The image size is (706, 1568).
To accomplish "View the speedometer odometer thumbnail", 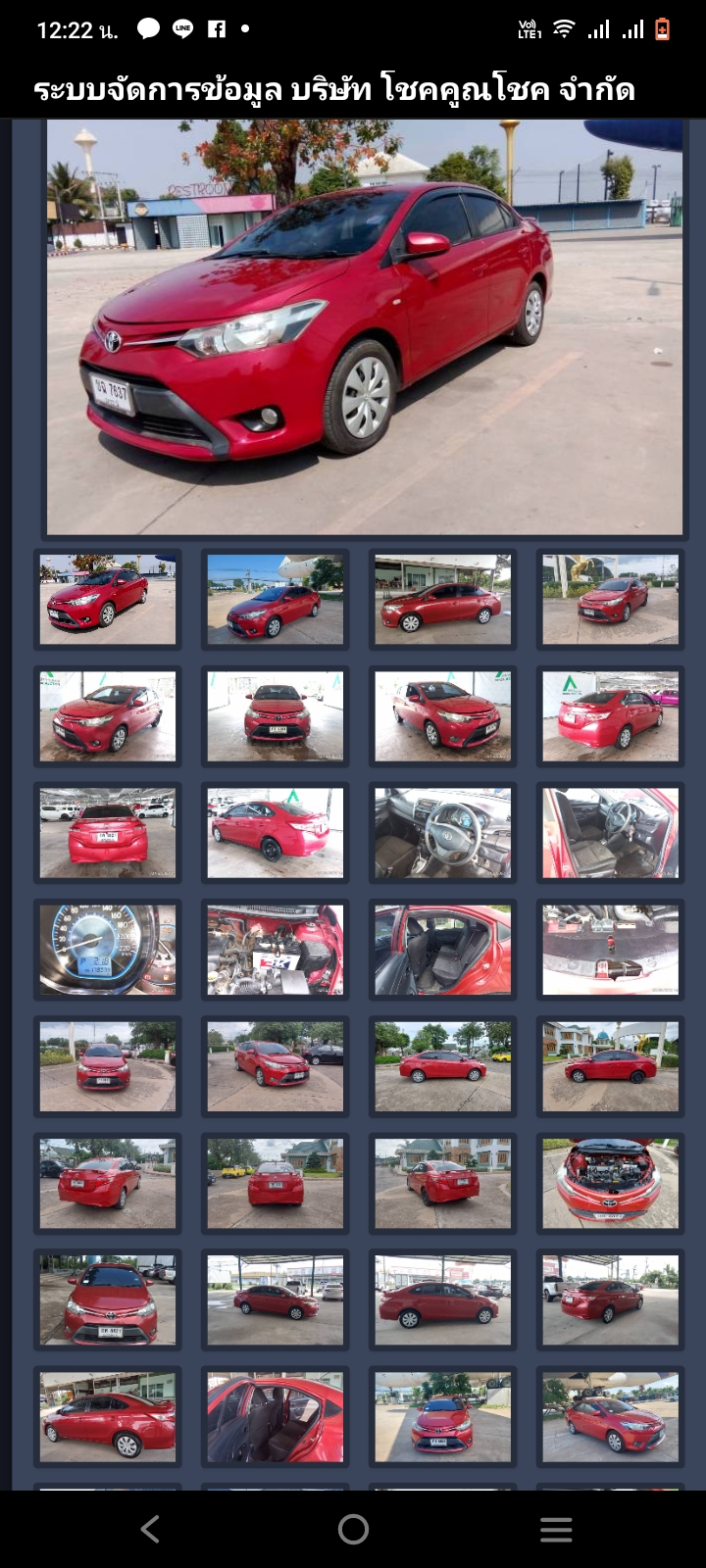I will coord(108,950).
